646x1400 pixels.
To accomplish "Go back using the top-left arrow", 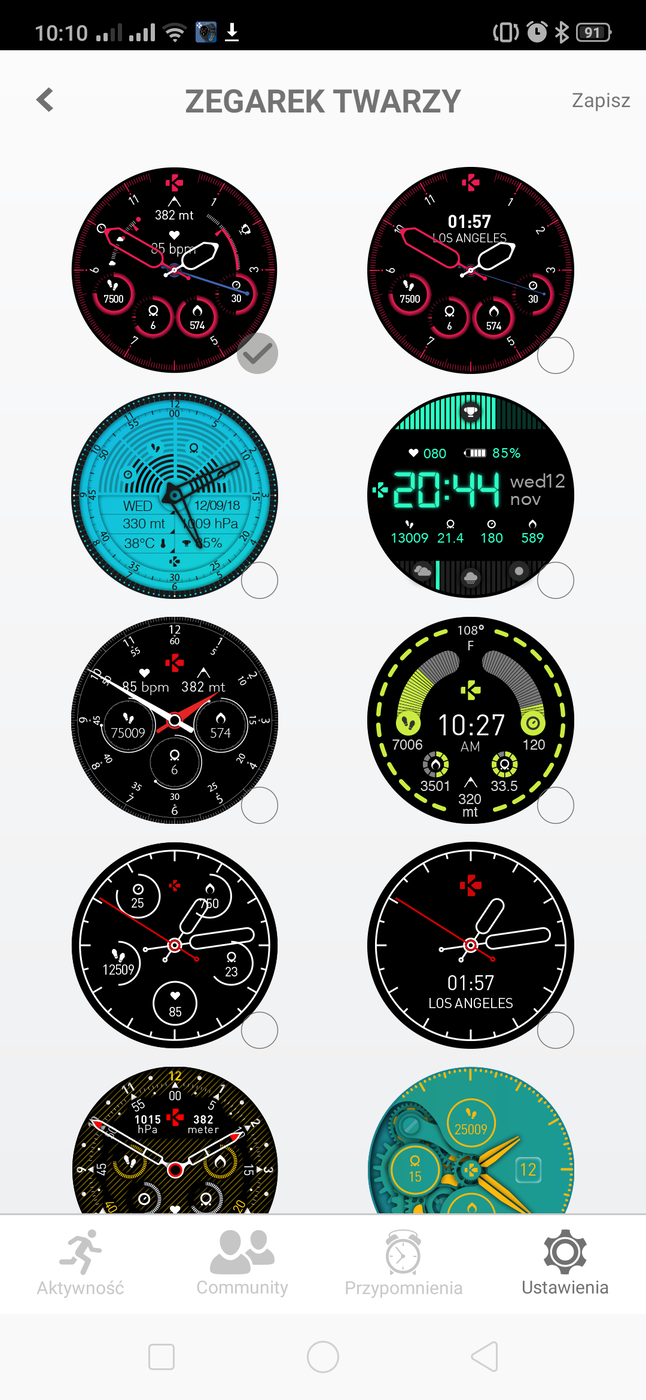I will pyautogui.click(x=44, y=100).
